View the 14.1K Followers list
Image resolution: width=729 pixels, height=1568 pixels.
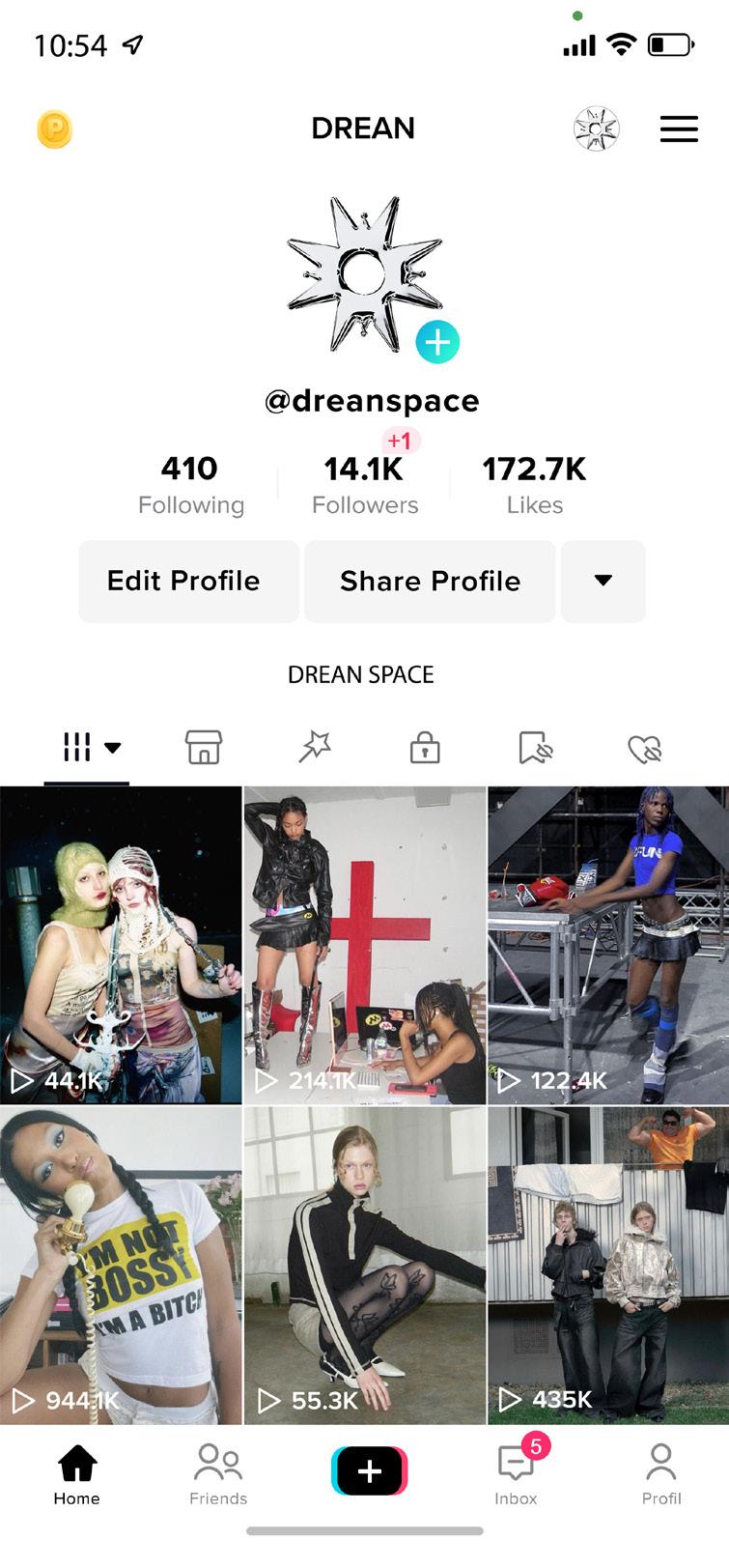tap(364, 484)
